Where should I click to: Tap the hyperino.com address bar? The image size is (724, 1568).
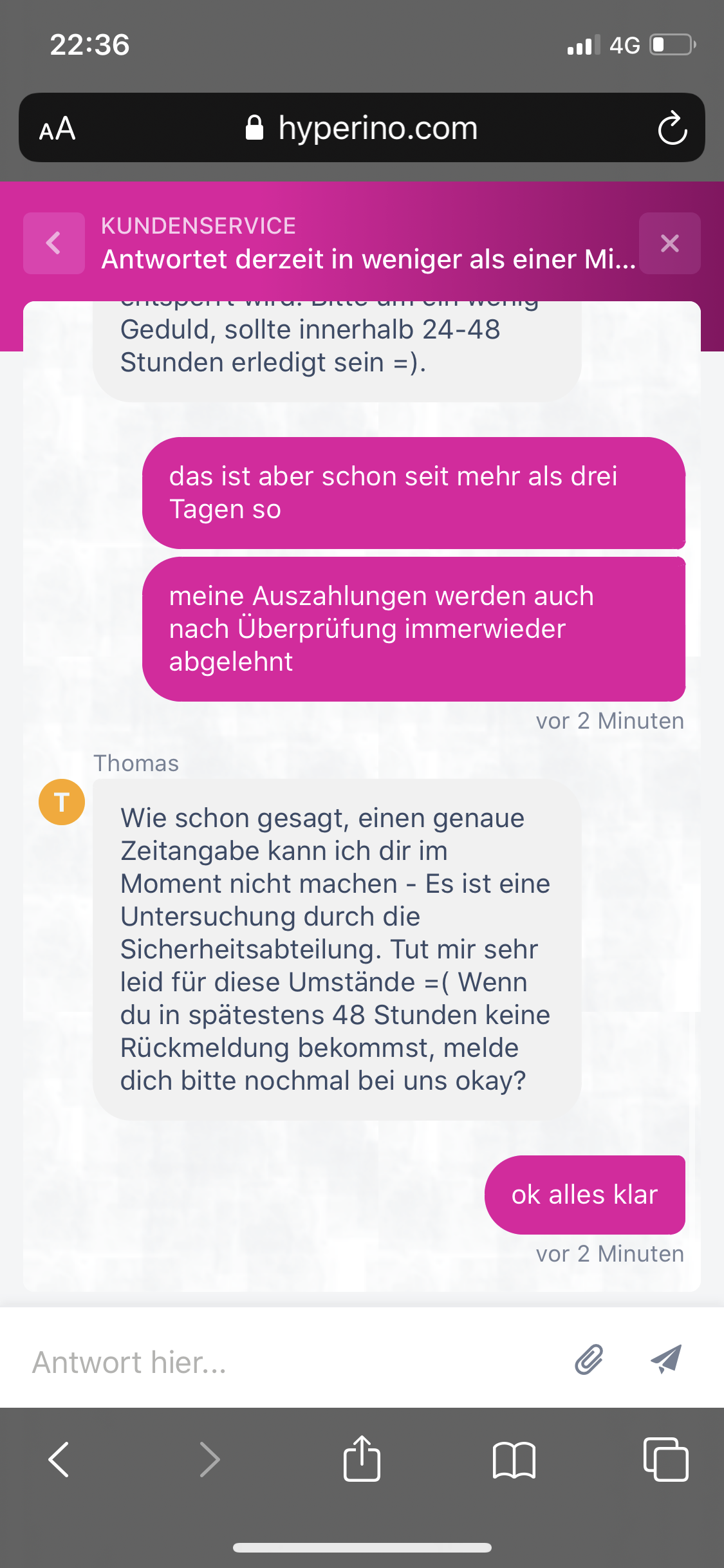pyautogui.click(x=362, y=128)
